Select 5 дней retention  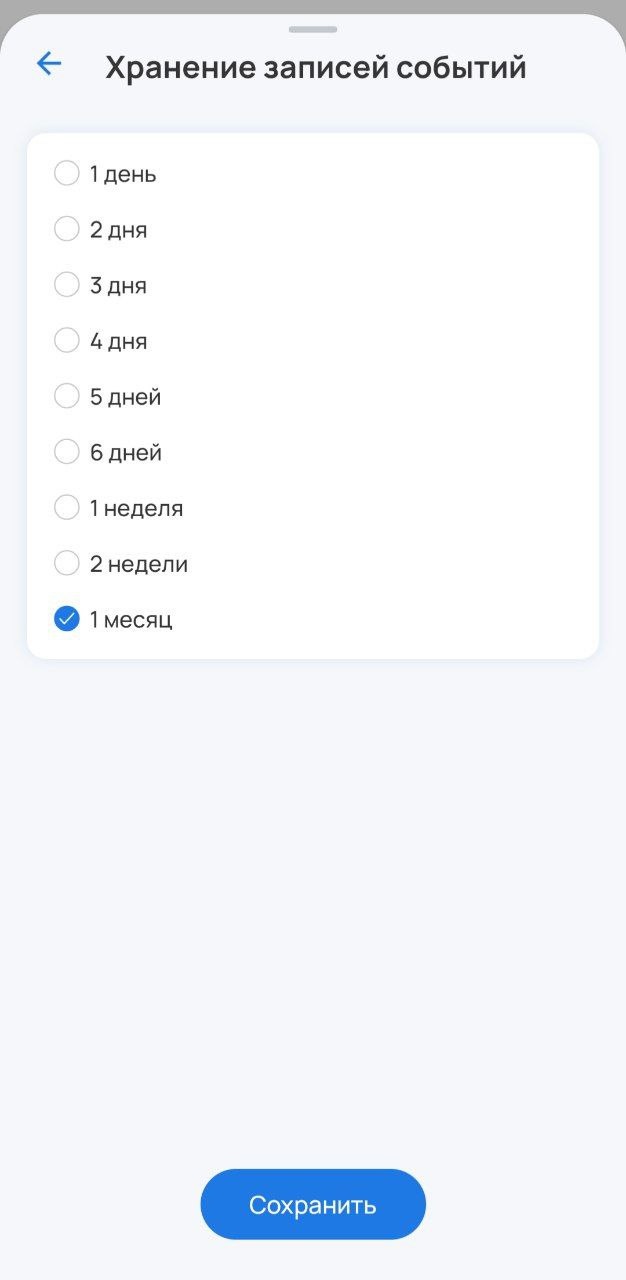point(67,397)
